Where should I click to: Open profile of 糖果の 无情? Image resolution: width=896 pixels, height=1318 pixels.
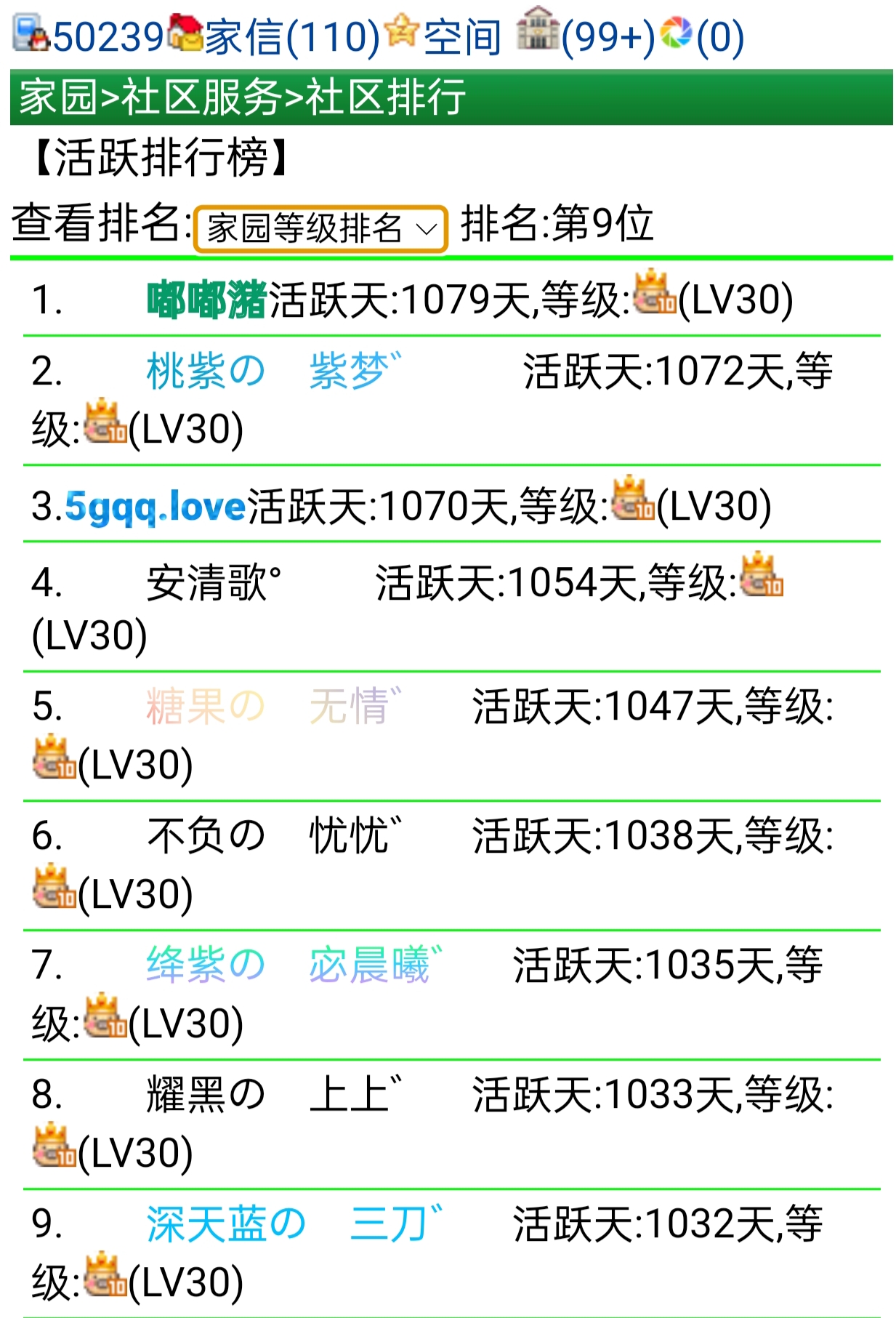coord(273,706)
